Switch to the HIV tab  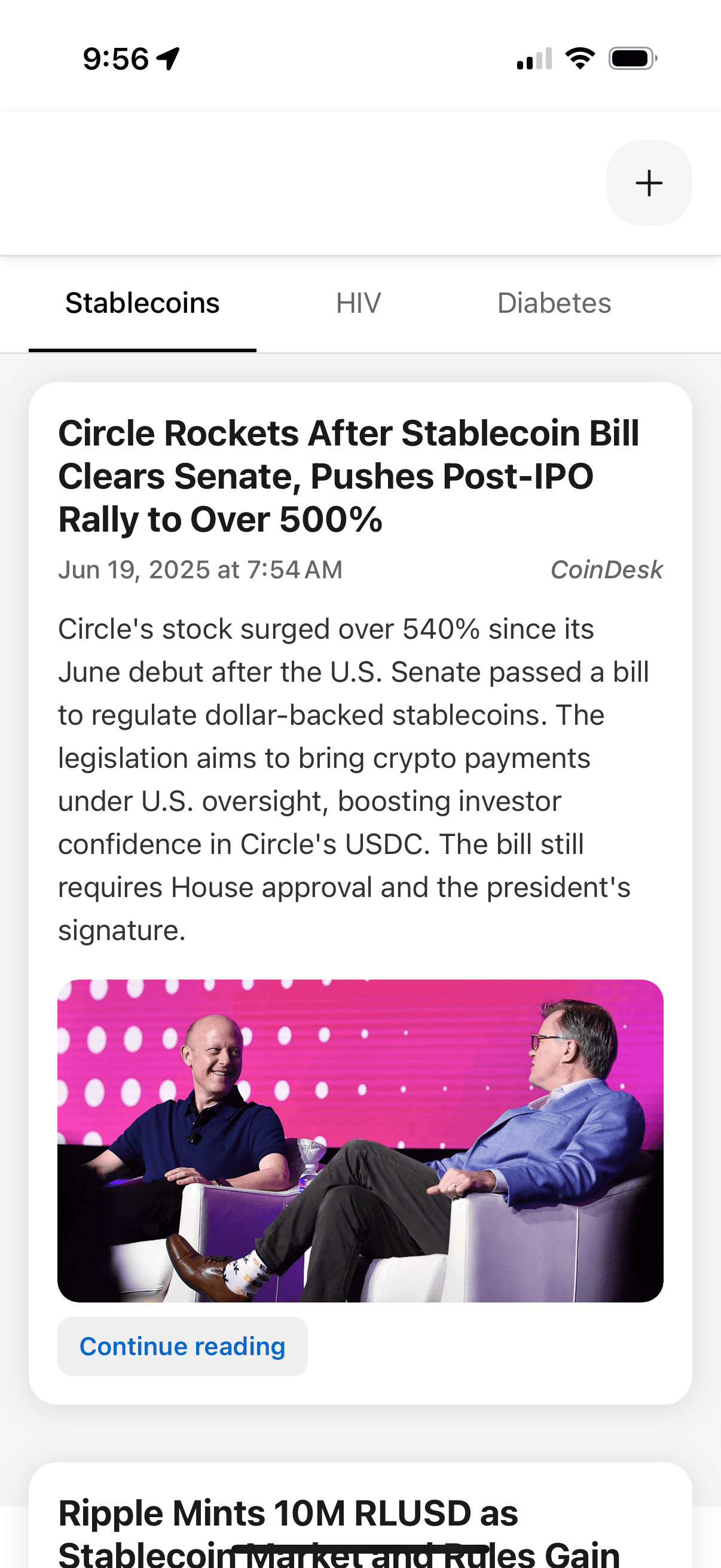[x=358, y=303]
